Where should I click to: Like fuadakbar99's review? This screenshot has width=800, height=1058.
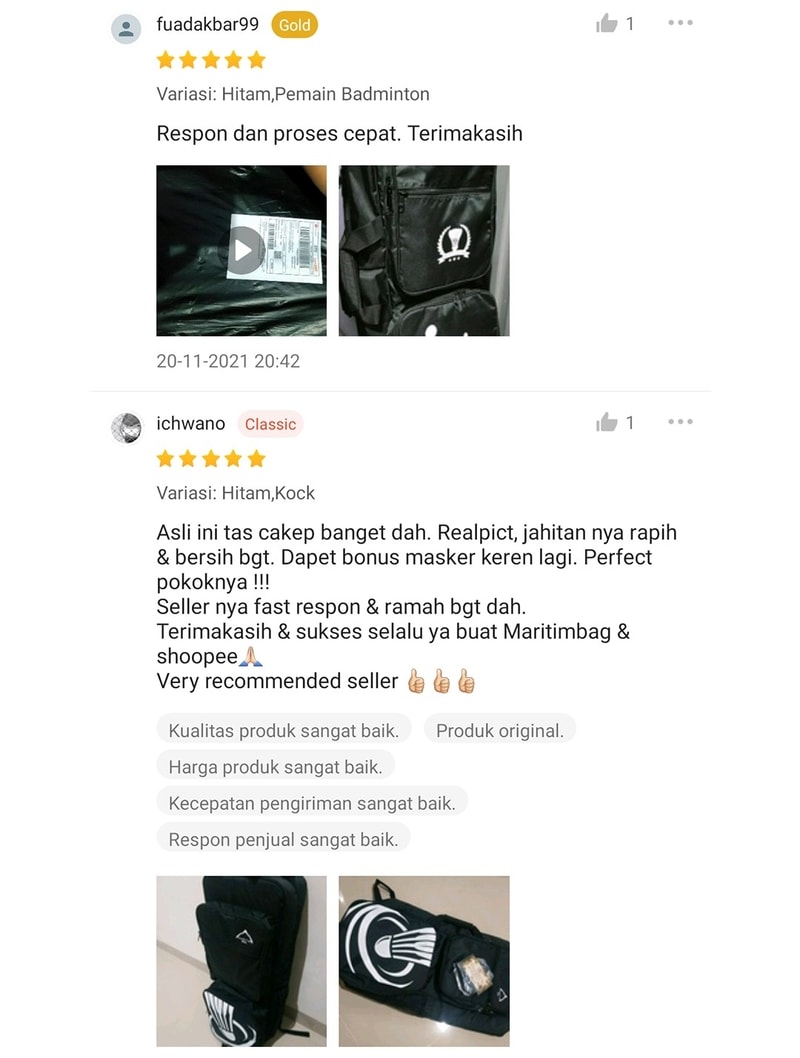607,23
